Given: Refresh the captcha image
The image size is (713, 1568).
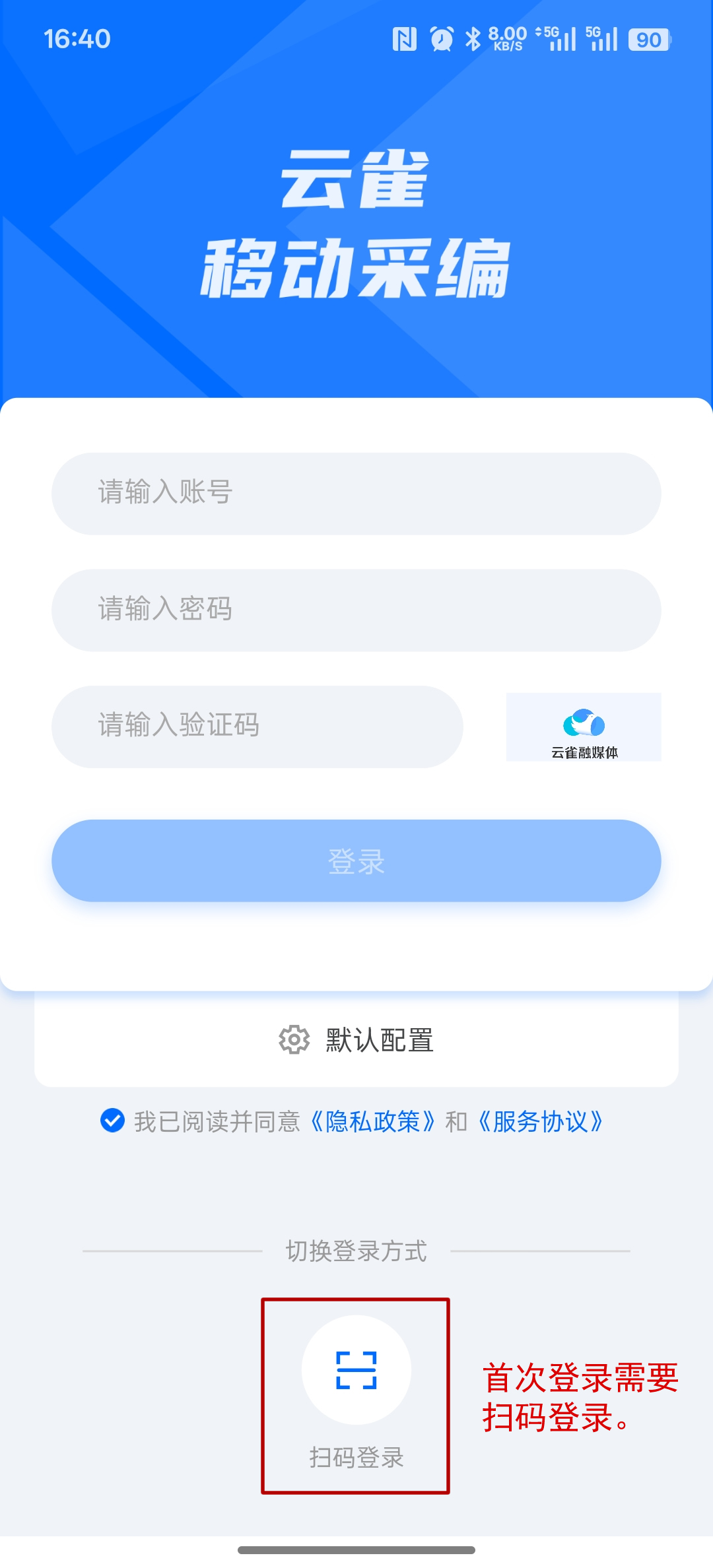Looking at the screenshot, I should point(584,727).
